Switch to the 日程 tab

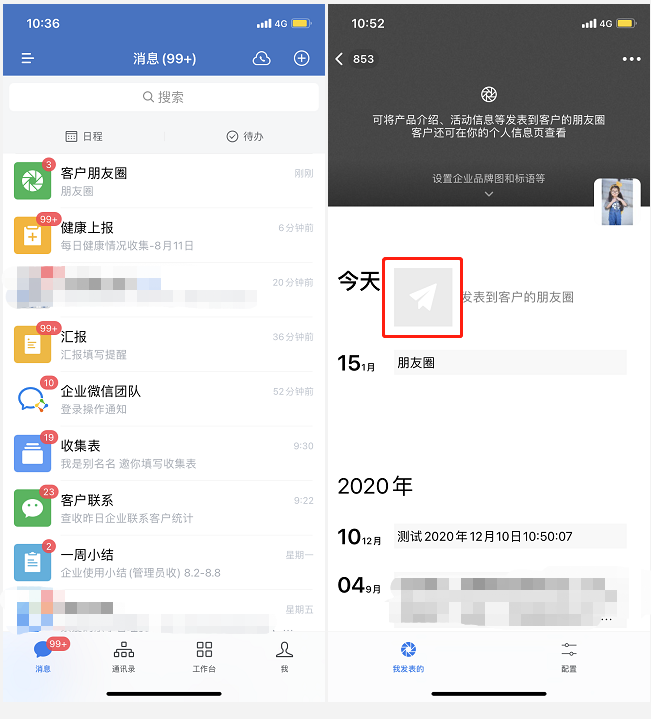click(84, 136)
